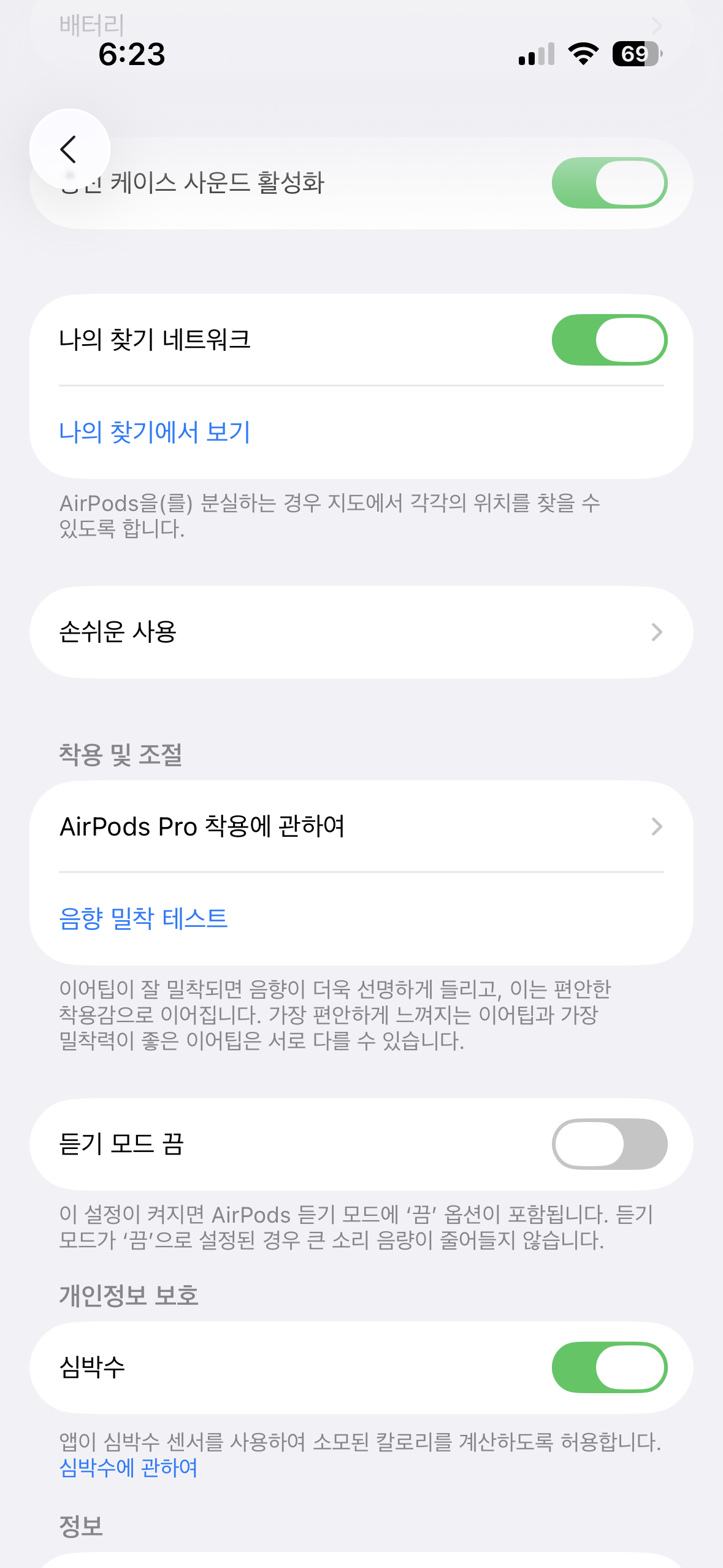Viewport: 723px width, 1568px height.
Task: Disable the 나의 찾기 네트워크 toggle
Action: click(609, 340)
